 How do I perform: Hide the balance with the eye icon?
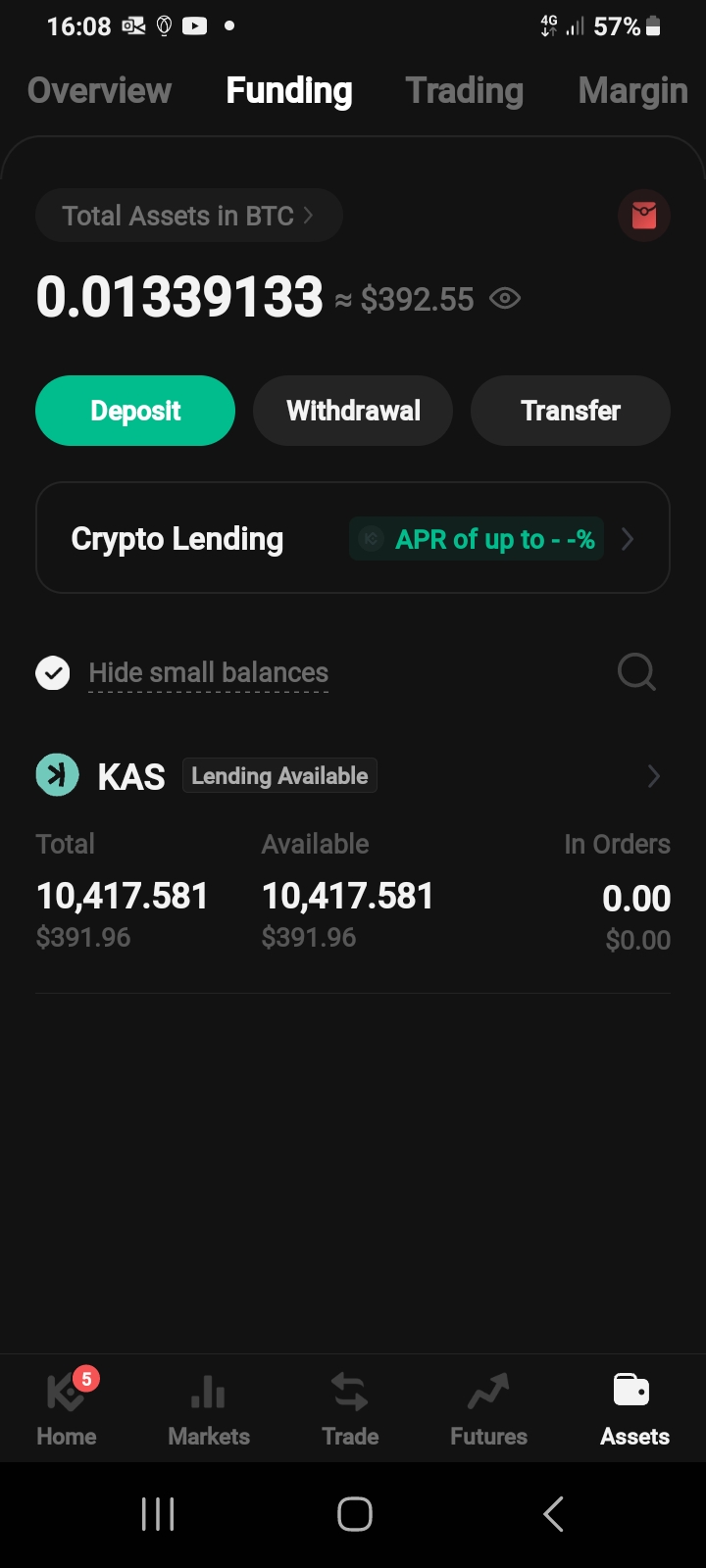505,299
